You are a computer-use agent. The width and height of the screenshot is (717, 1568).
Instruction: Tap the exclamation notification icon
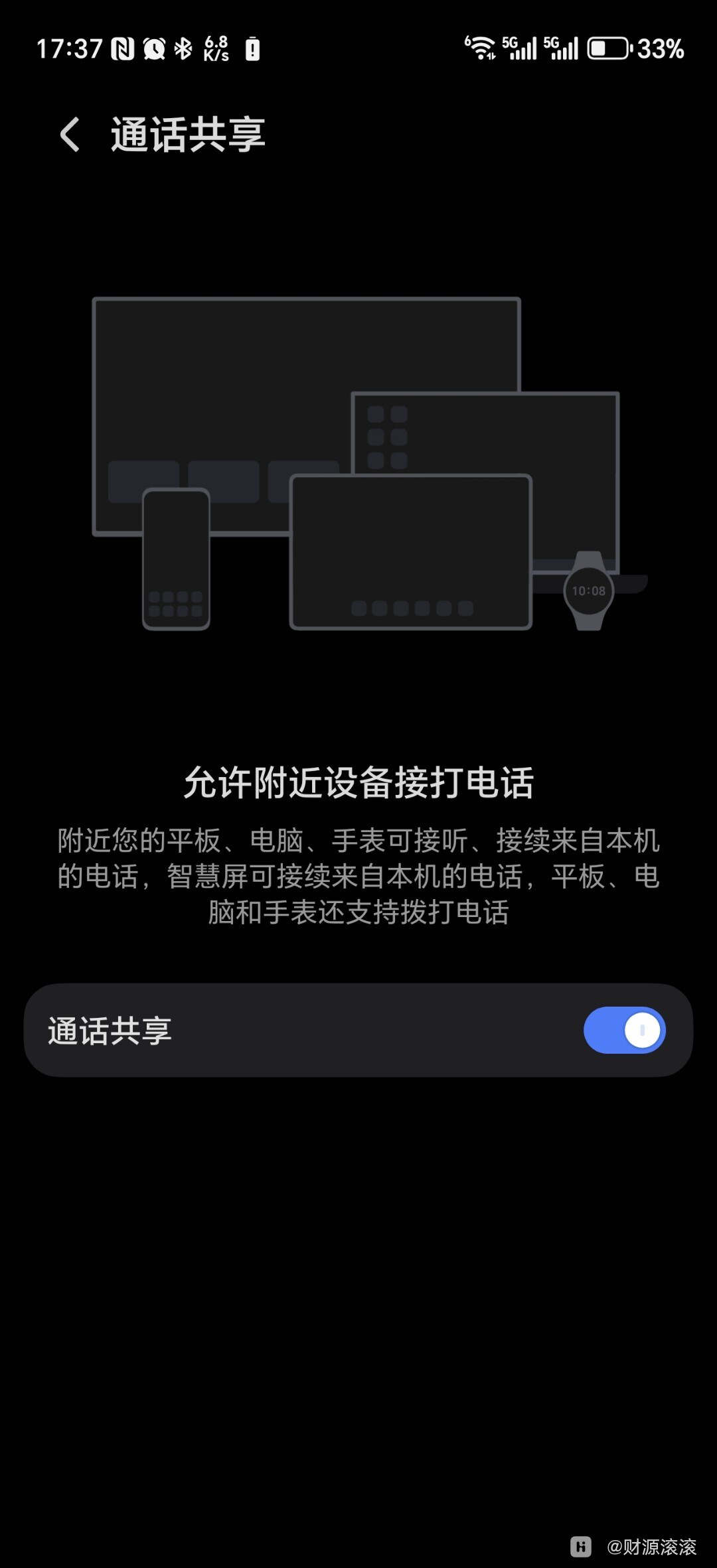click(x=252, y=48)
